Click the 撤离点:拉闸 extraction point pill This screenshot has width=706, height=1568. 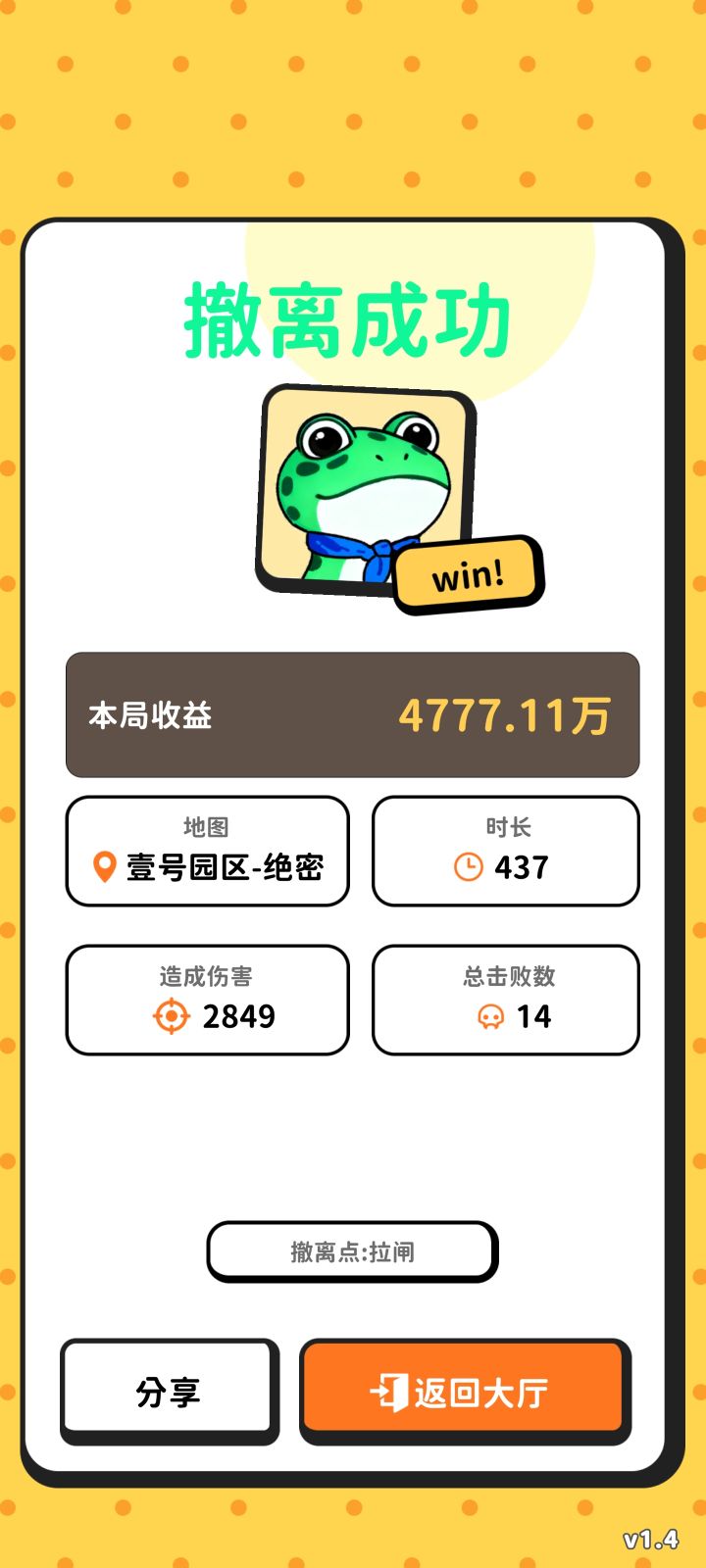point(351,1251)
